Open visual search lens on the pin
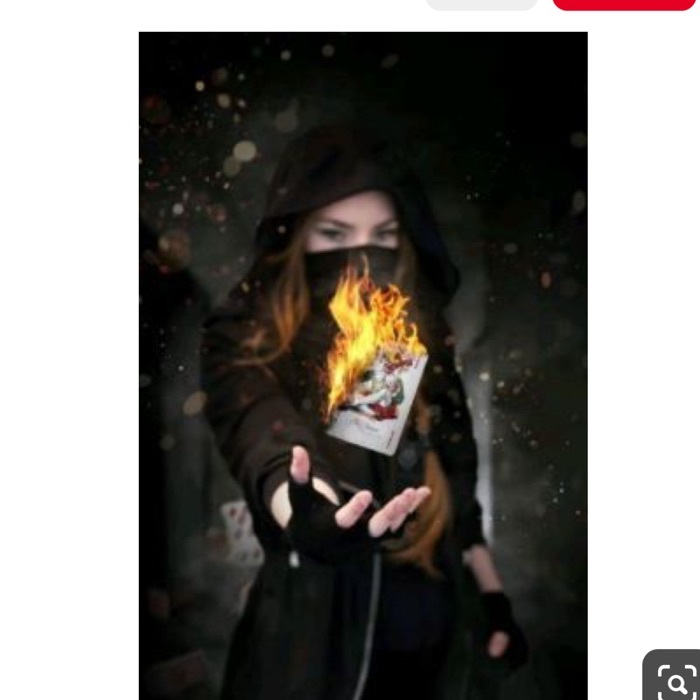 coord(676,680)
